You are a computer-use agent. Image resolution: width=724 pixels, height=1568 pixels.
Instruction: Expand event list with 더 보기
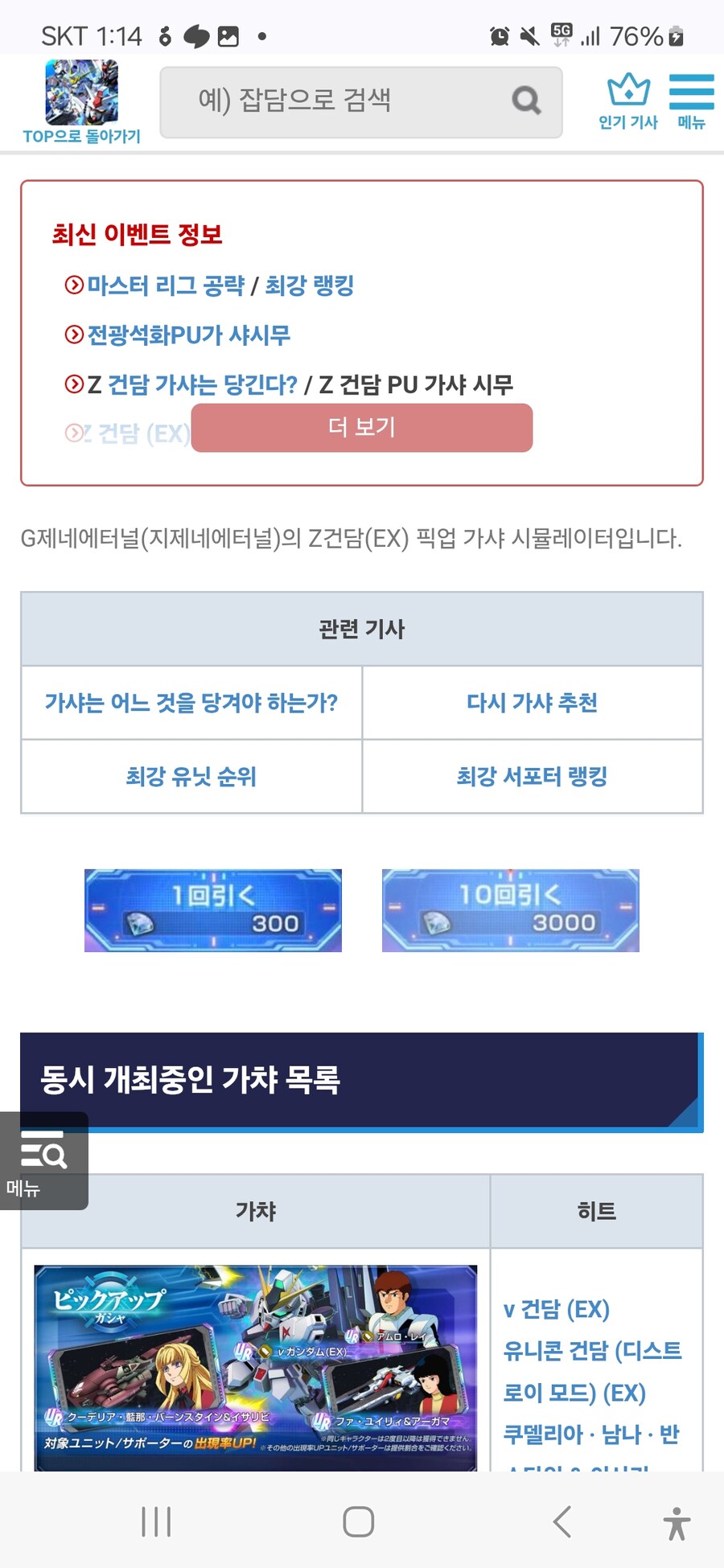click(x=362, y=427)
